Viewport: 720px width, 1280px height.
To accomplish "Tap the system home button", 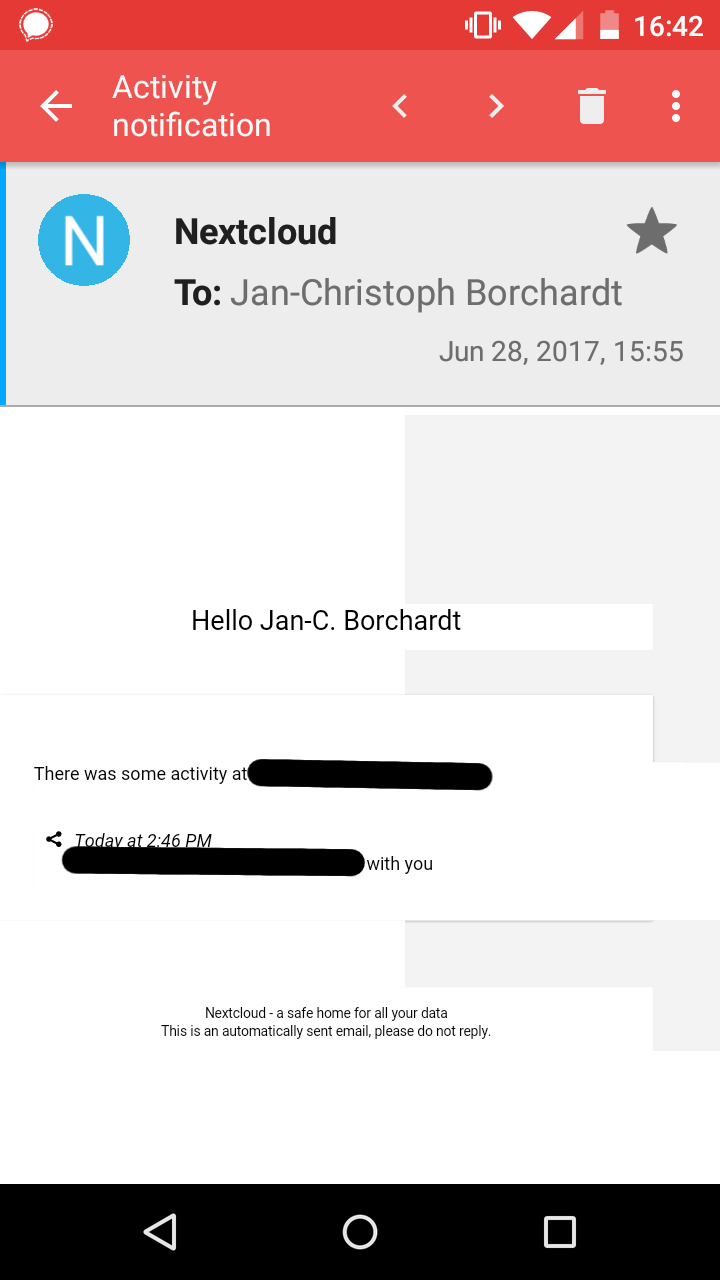I will [360, 1232].
